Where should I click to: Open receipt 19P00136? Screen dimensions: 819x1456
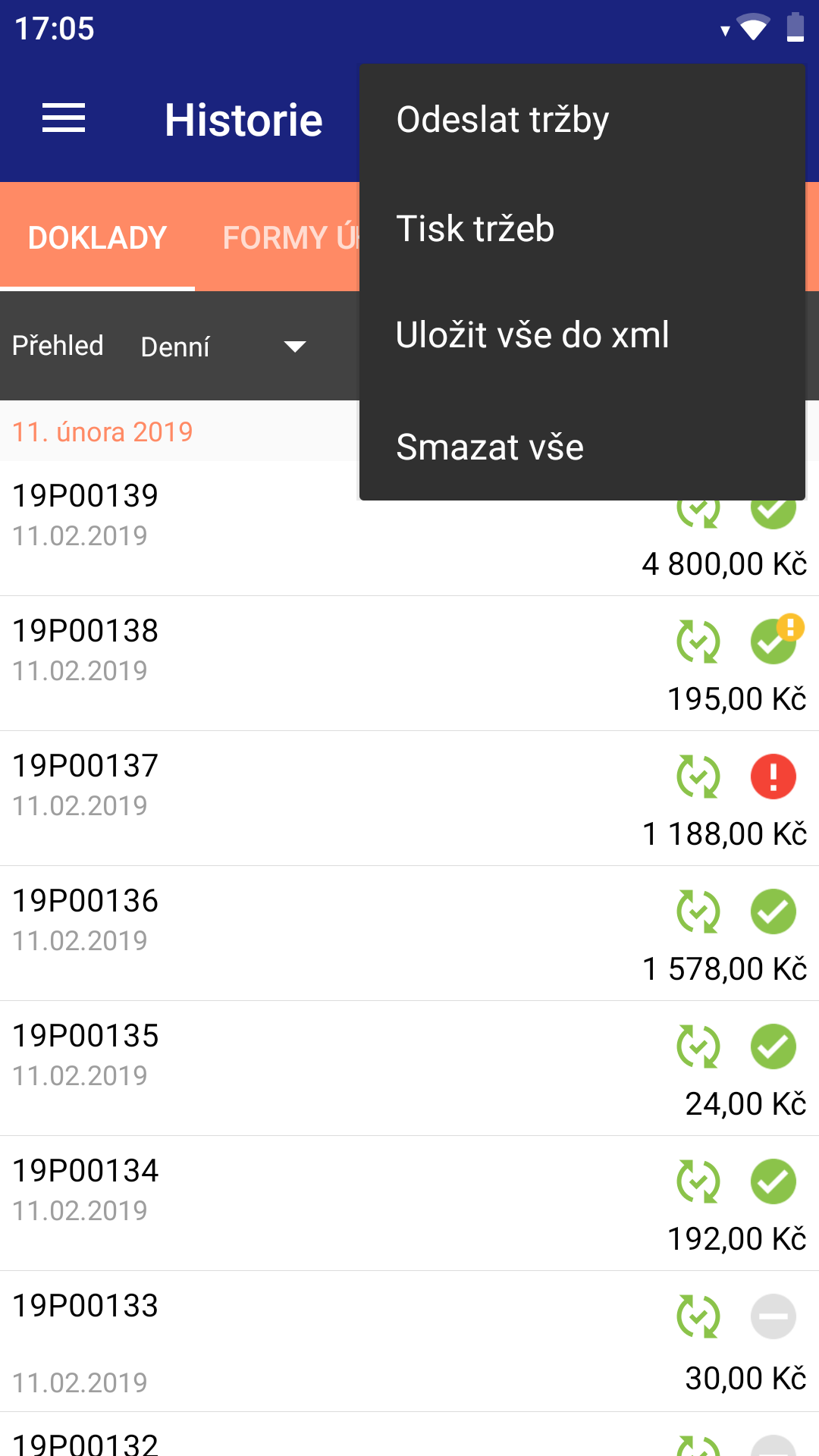click(x=409, y=934)
